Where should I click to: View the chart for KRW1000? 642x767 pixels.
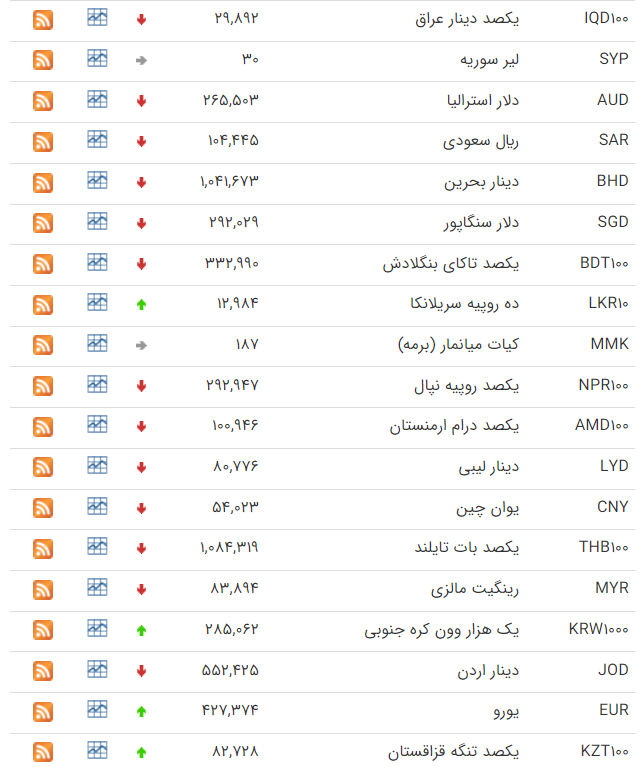pos(97,628)
